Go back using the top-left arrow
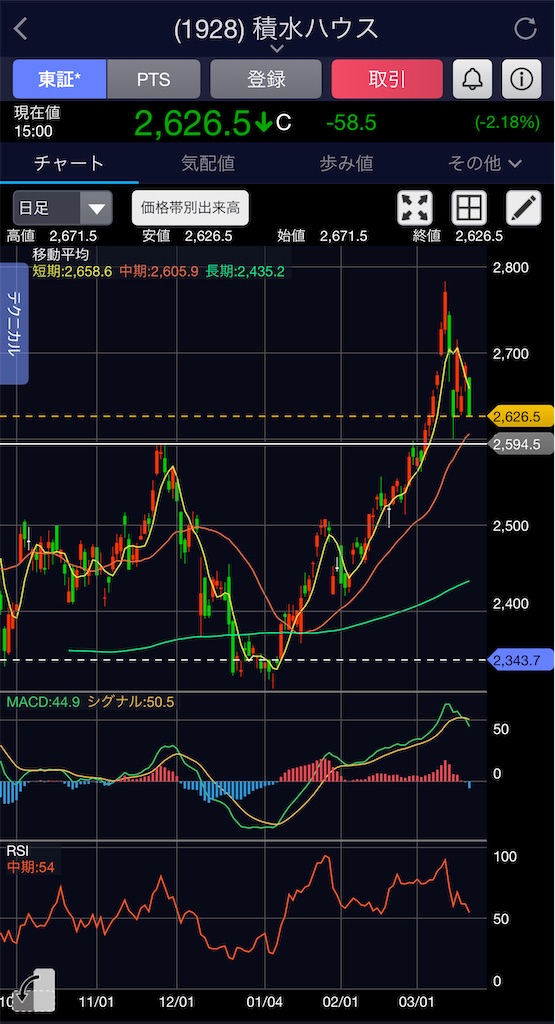Viewport: 555px width, 1024px height. pyautogui.click(x=21, y=29)
